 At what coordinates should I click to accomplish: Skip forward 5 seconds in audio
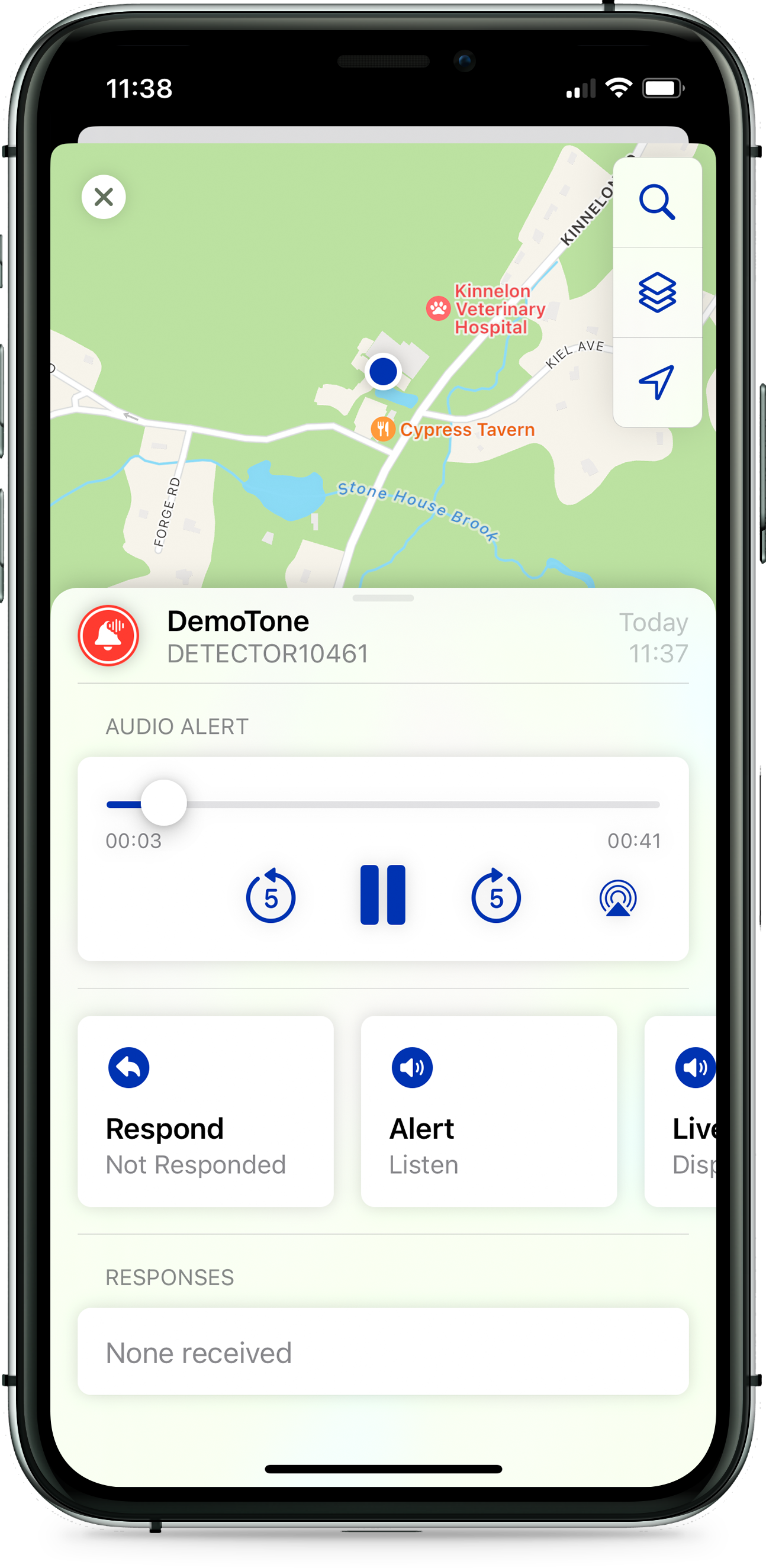[495, 896]
